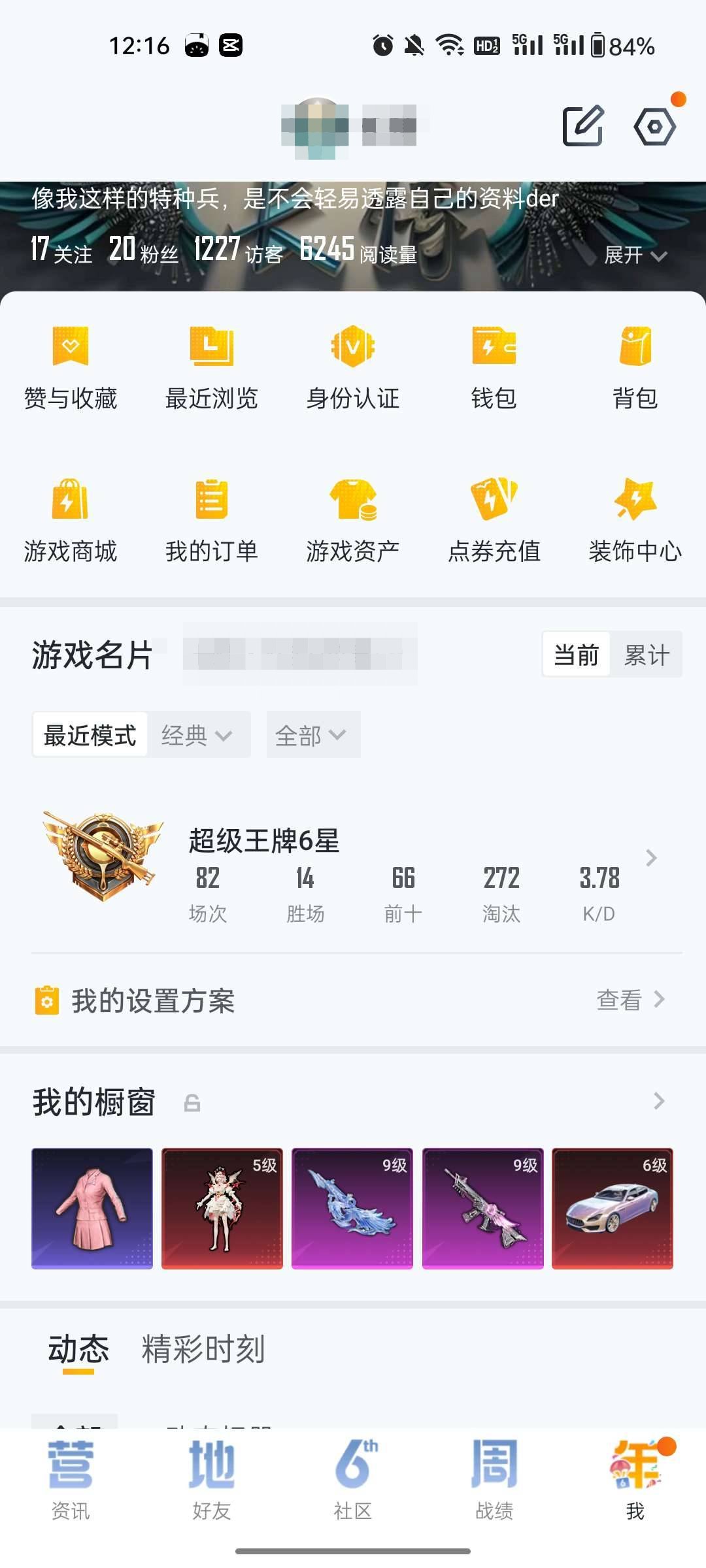
Task: Toggle the showcase privacy lock icon
Action: [x=191, y=1103]
